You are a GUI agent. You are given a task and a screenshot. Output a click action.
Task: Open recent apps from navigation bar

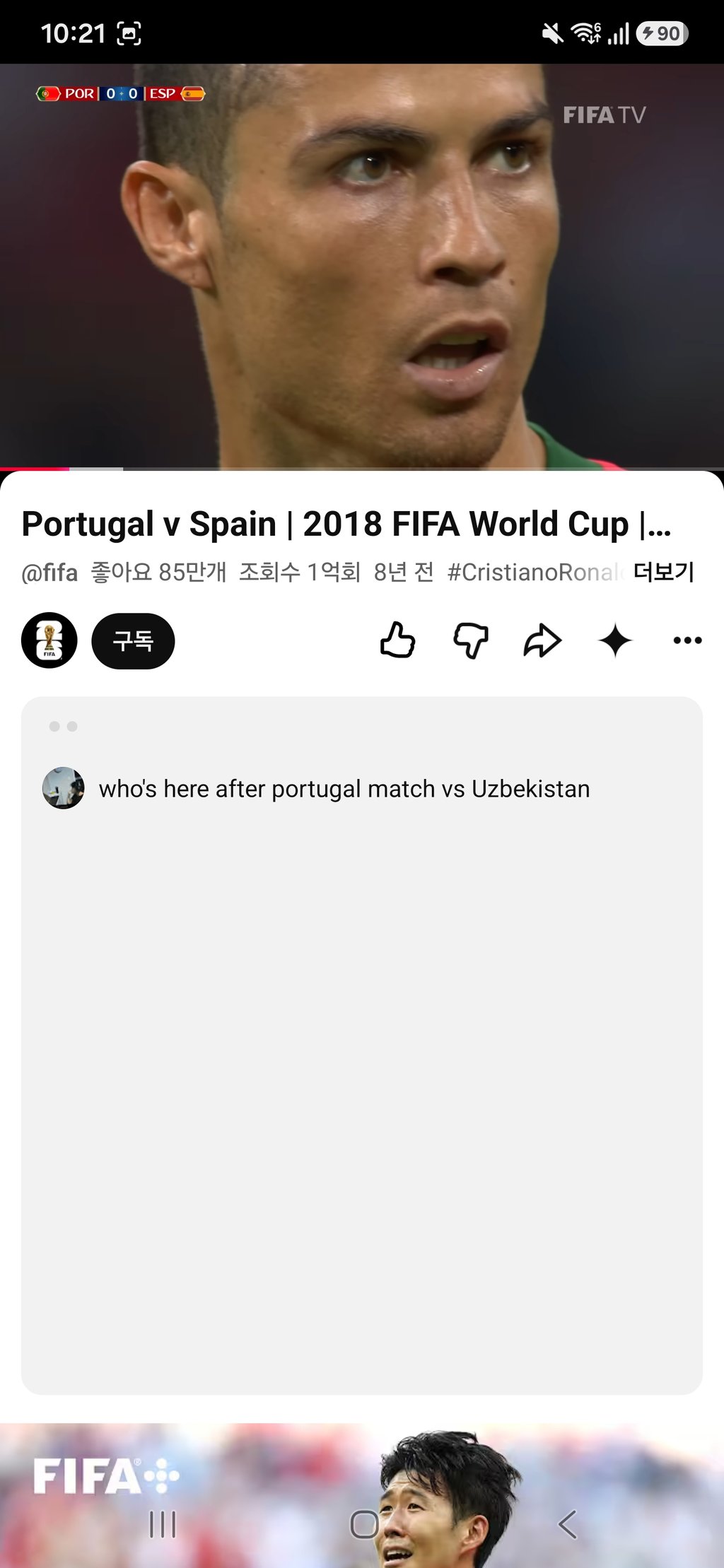163,1525
